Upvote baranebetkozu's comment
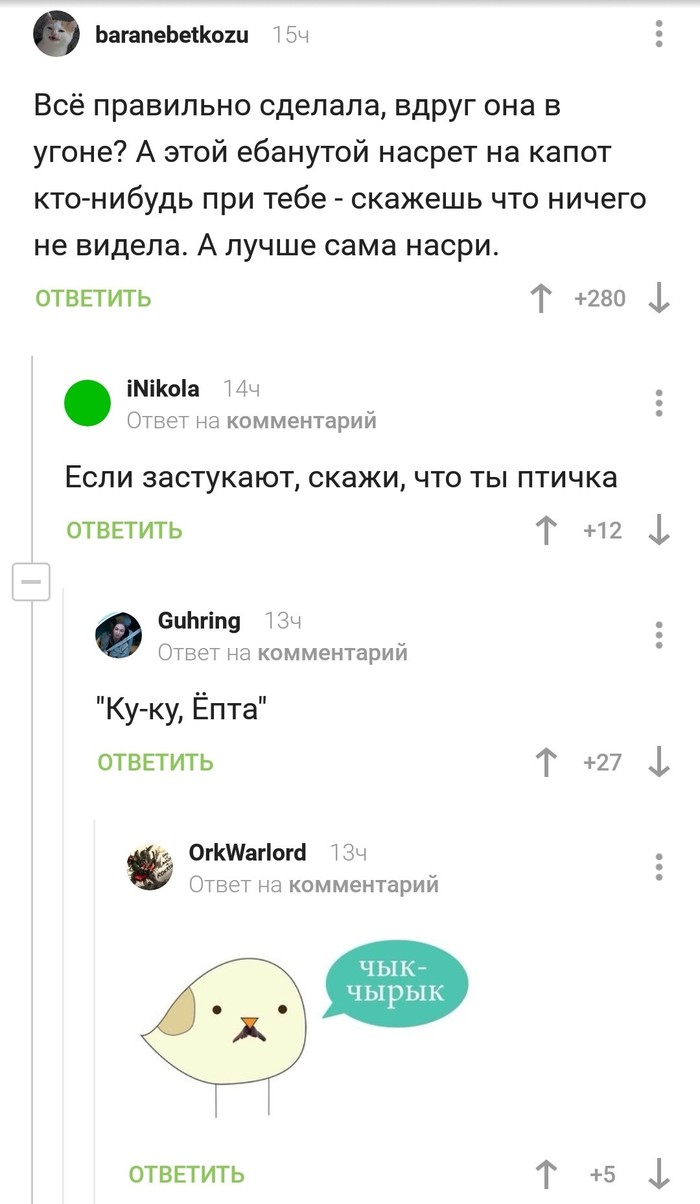This screenshot has width=700, height=1204. [540, 298]
